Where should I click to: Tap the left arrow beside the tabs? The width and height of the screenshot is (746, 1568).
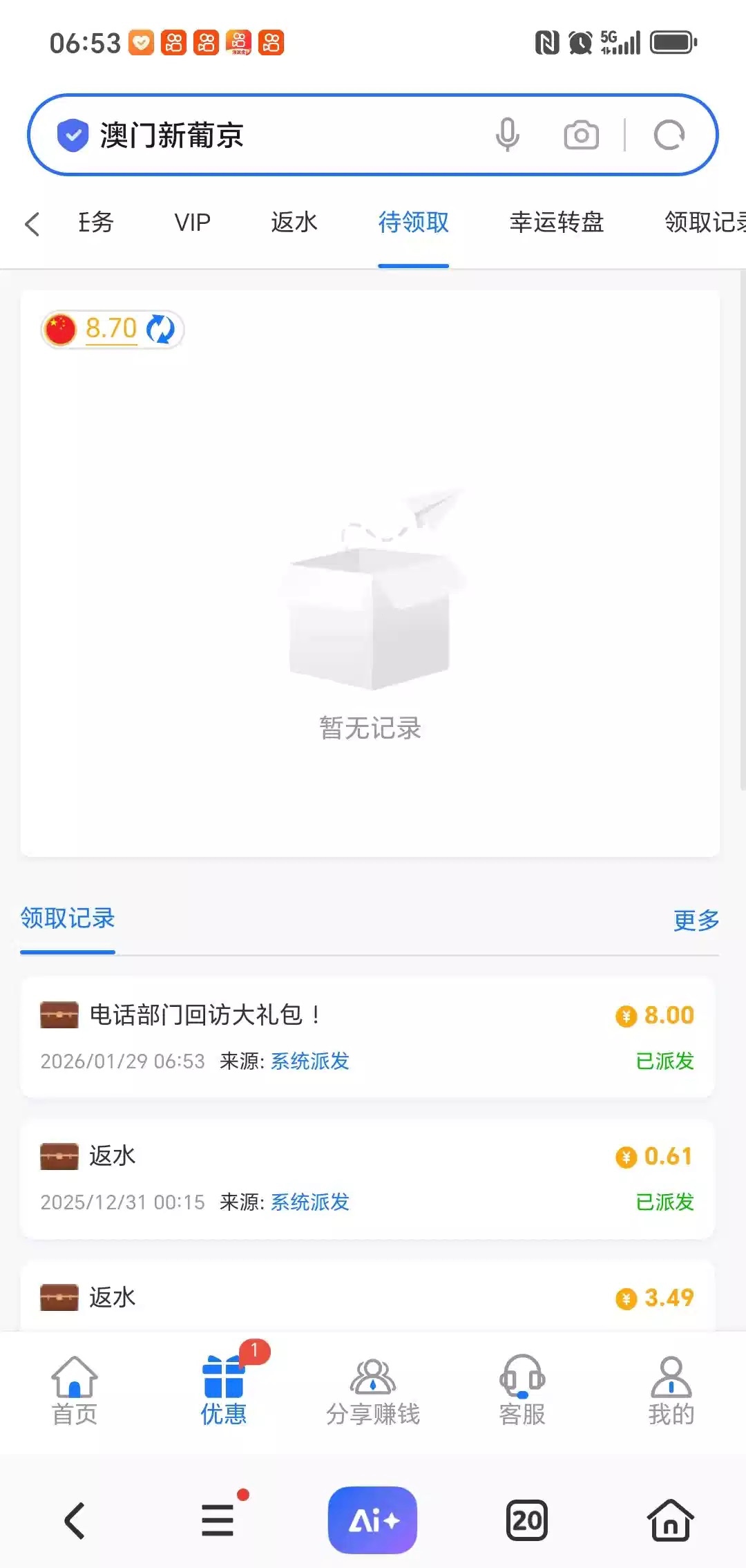coord(32,223)
